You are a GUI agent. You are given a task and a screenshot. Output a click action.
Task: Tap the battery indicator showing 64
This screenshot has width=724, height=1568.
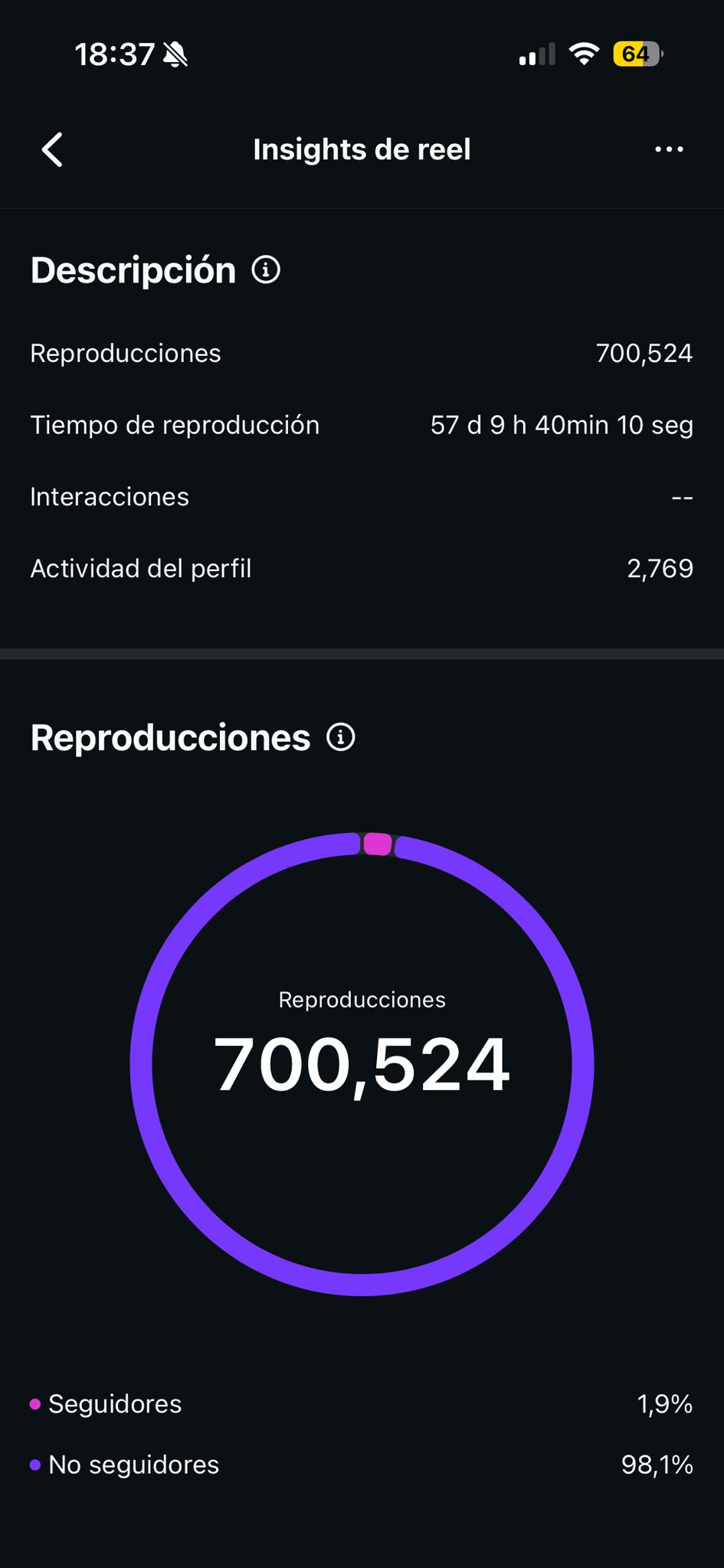point(636,54)
